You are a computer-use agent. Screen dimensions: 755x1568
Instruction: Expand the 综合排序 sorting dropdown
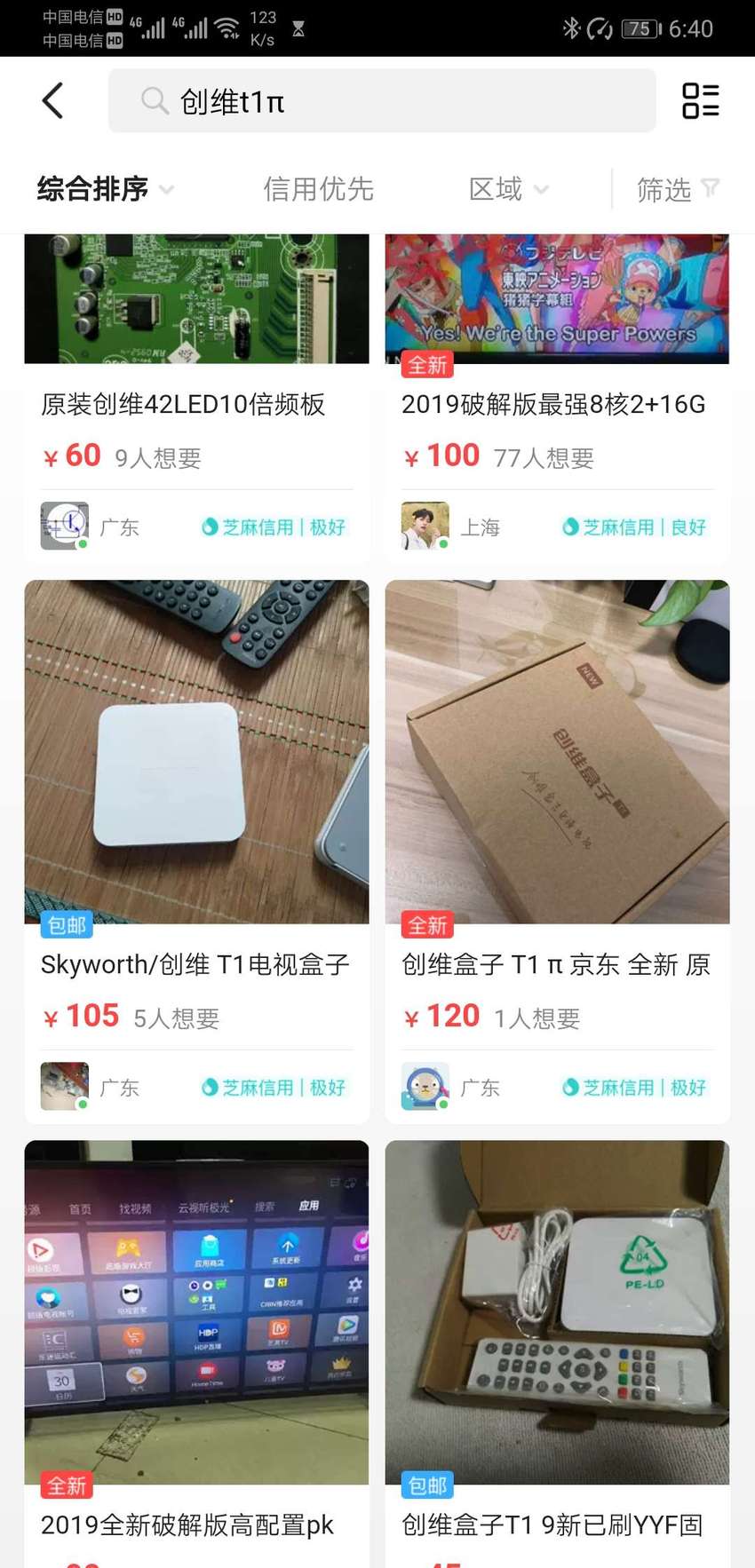tap(105, 189)
